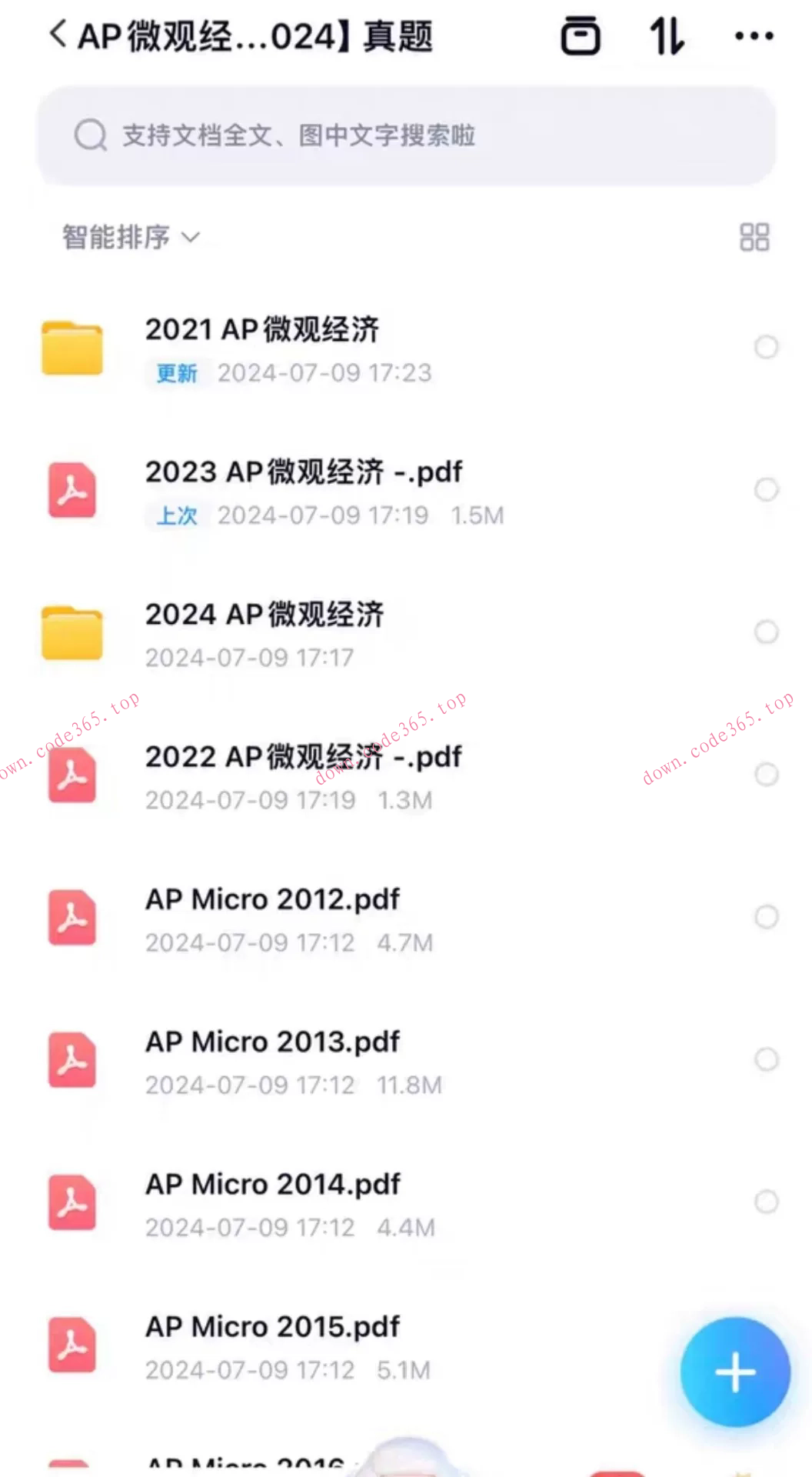This screenshot has width=812, height=1477.
Task: Tap the search magnifier icon
Action: [92, 135]
